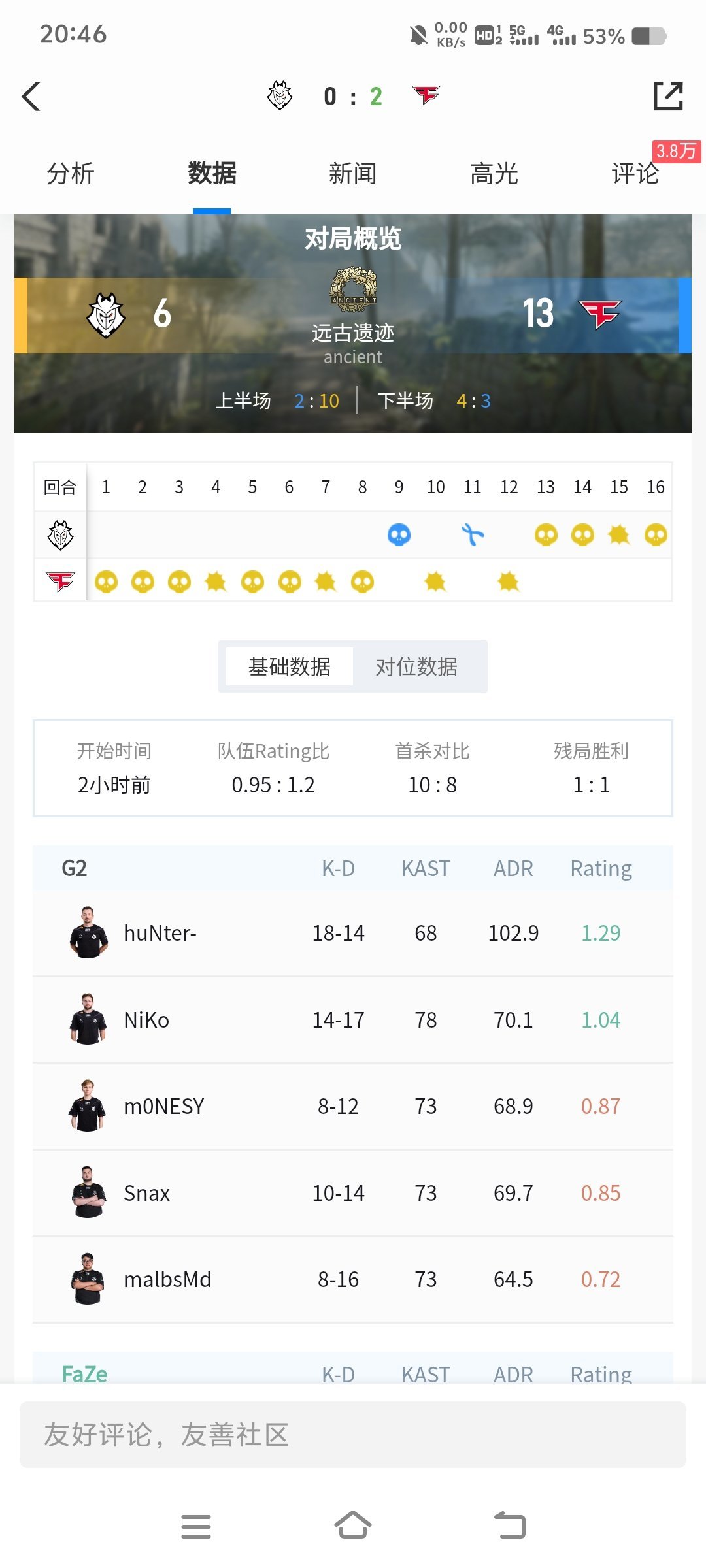Viewport: 706px width, 1568px height.
Task: Select the 基础数据 segment
Action: [290, 666]
